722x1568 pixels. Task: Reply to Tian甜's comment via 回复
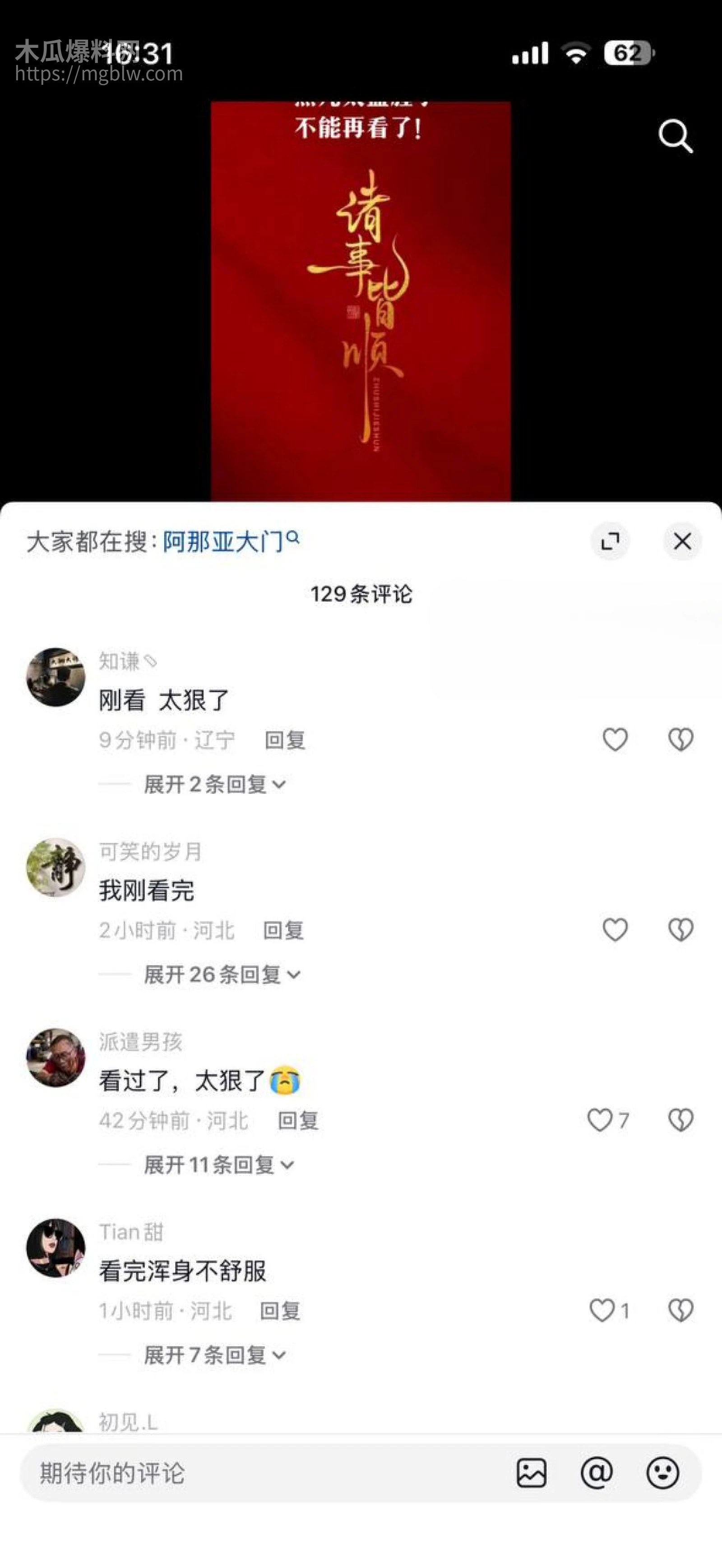(280, 1311)
